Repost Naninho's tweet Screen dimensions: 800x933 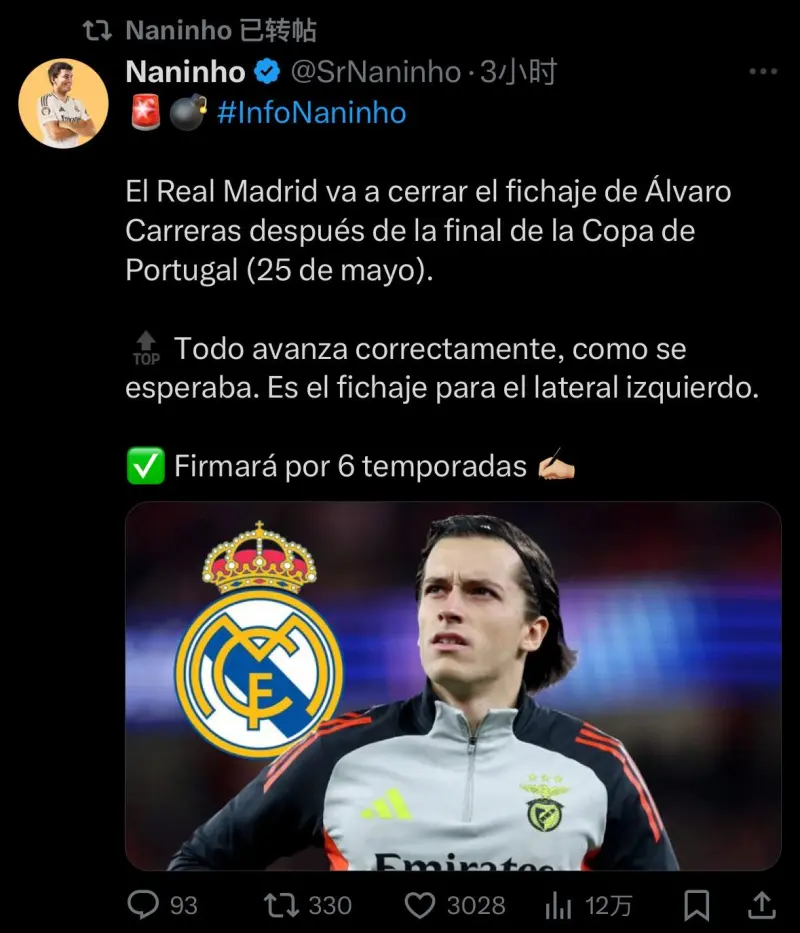tap(282, 905)
